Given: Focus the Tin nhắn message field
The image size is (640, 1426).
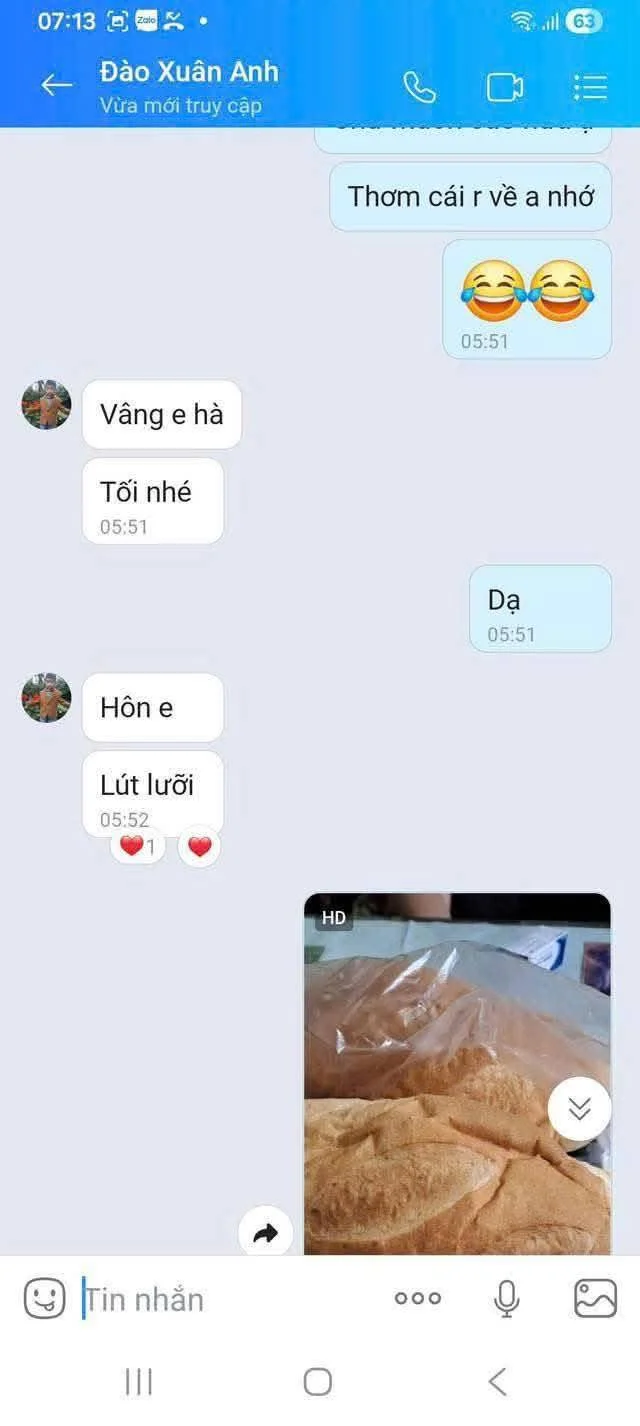Looking at the screenshot, I should tap(230, 1299).
